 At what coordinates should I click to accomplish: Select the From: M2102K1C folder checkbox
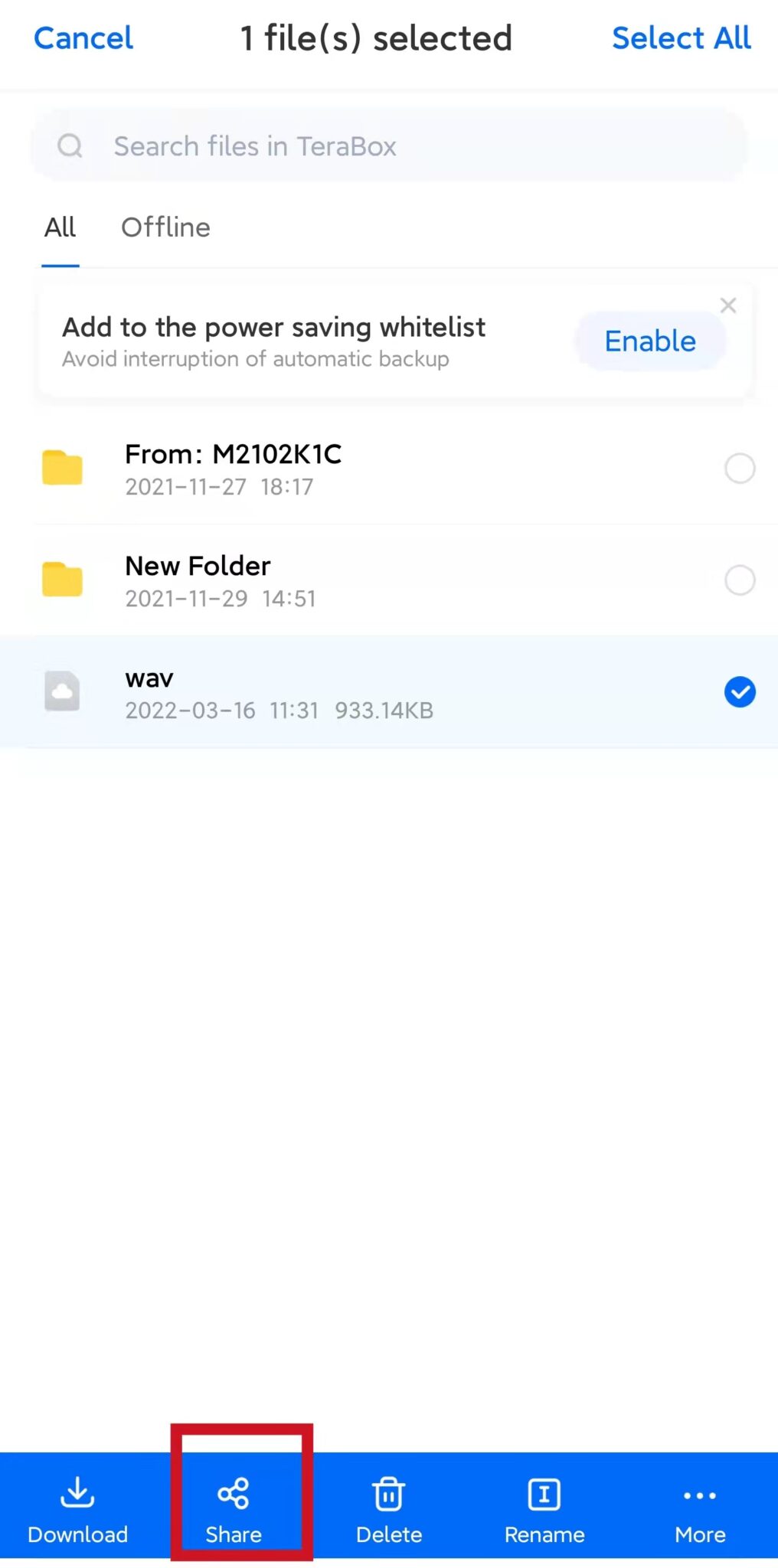point(739,468)
